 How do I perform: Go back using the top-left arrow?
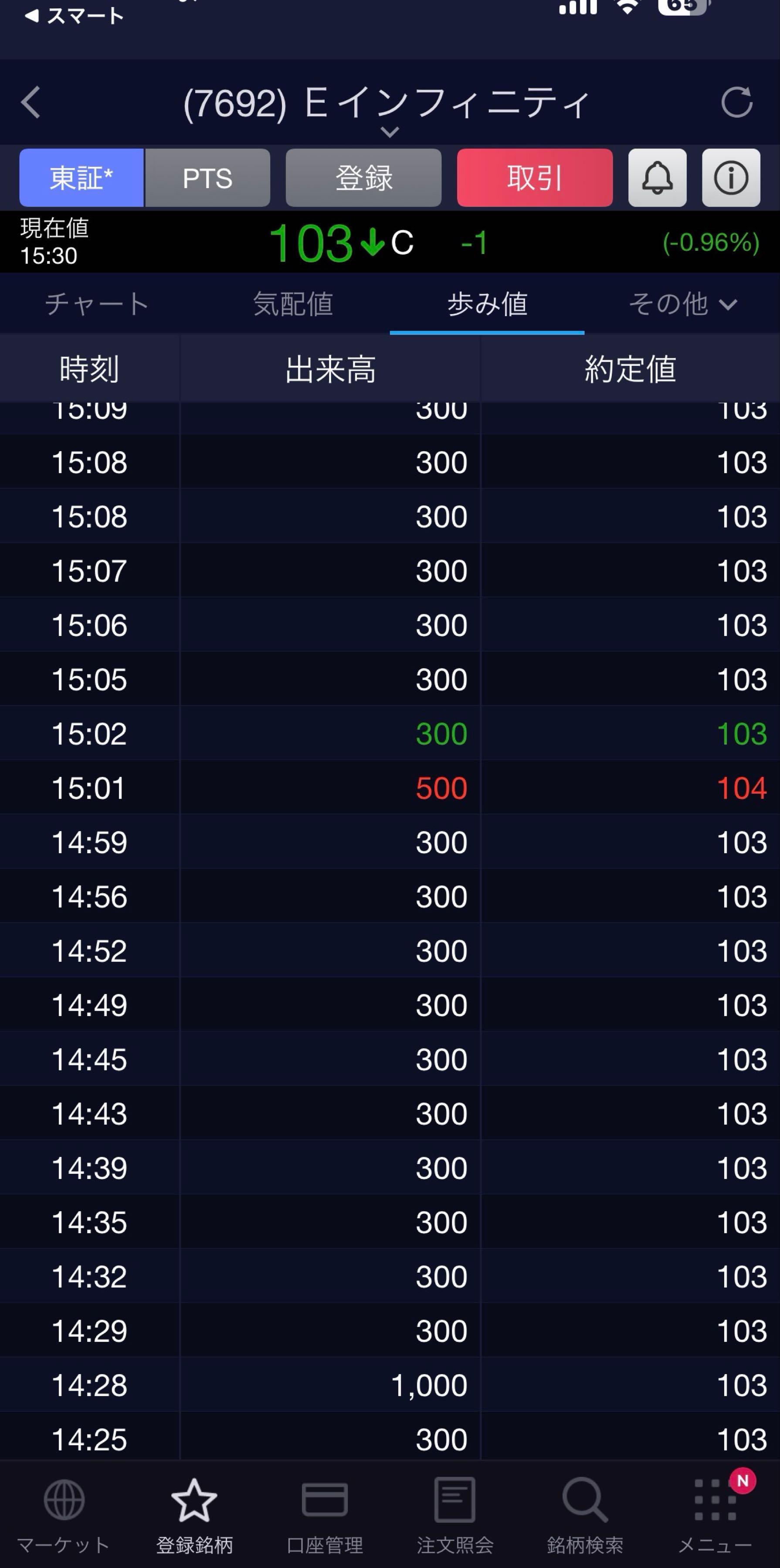point(31,101)
